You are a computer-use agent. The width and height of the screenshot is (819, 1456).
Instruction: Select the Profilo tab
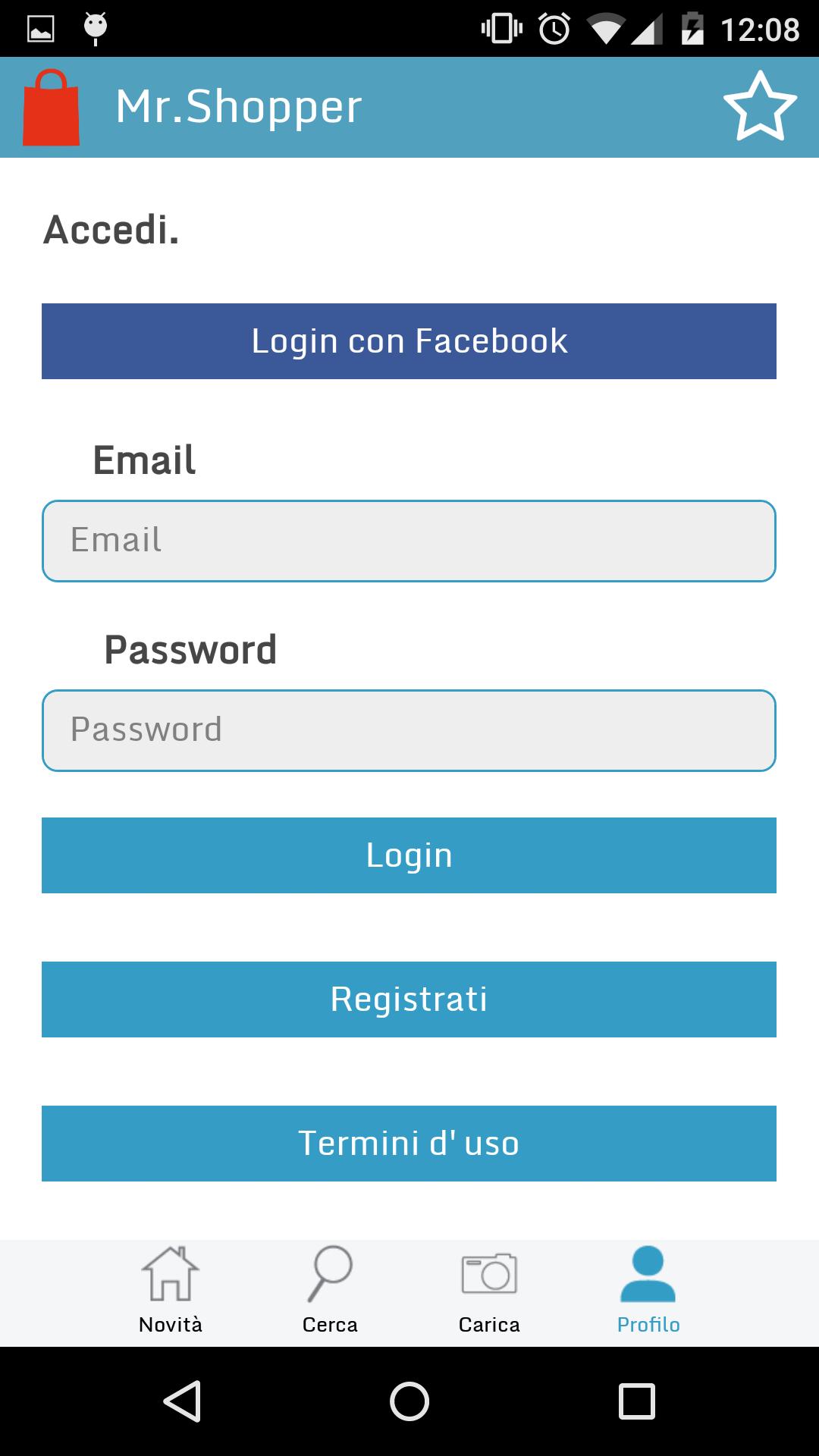click(648, 1291)
